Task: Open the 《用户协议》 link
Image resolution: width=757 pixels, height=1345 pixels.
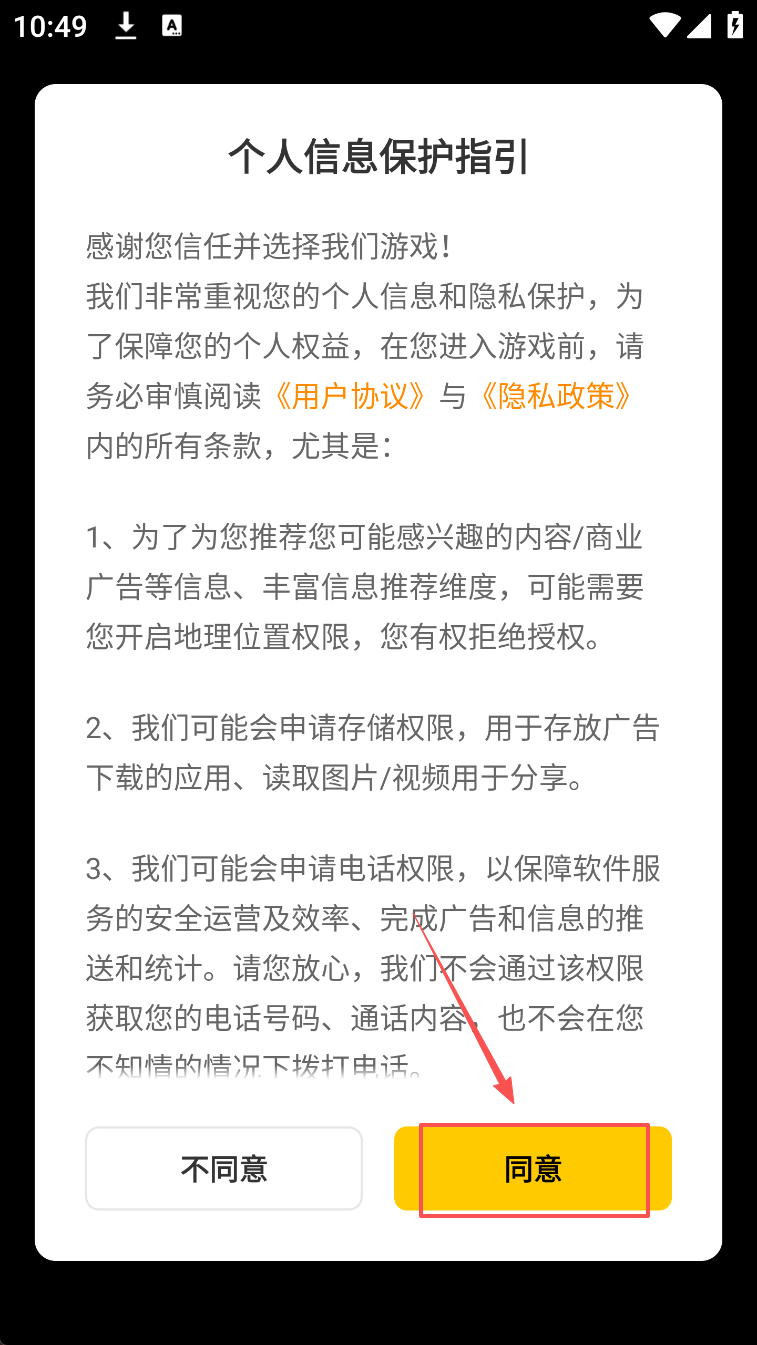Action: pyautogui.click(x=352, y=396)
